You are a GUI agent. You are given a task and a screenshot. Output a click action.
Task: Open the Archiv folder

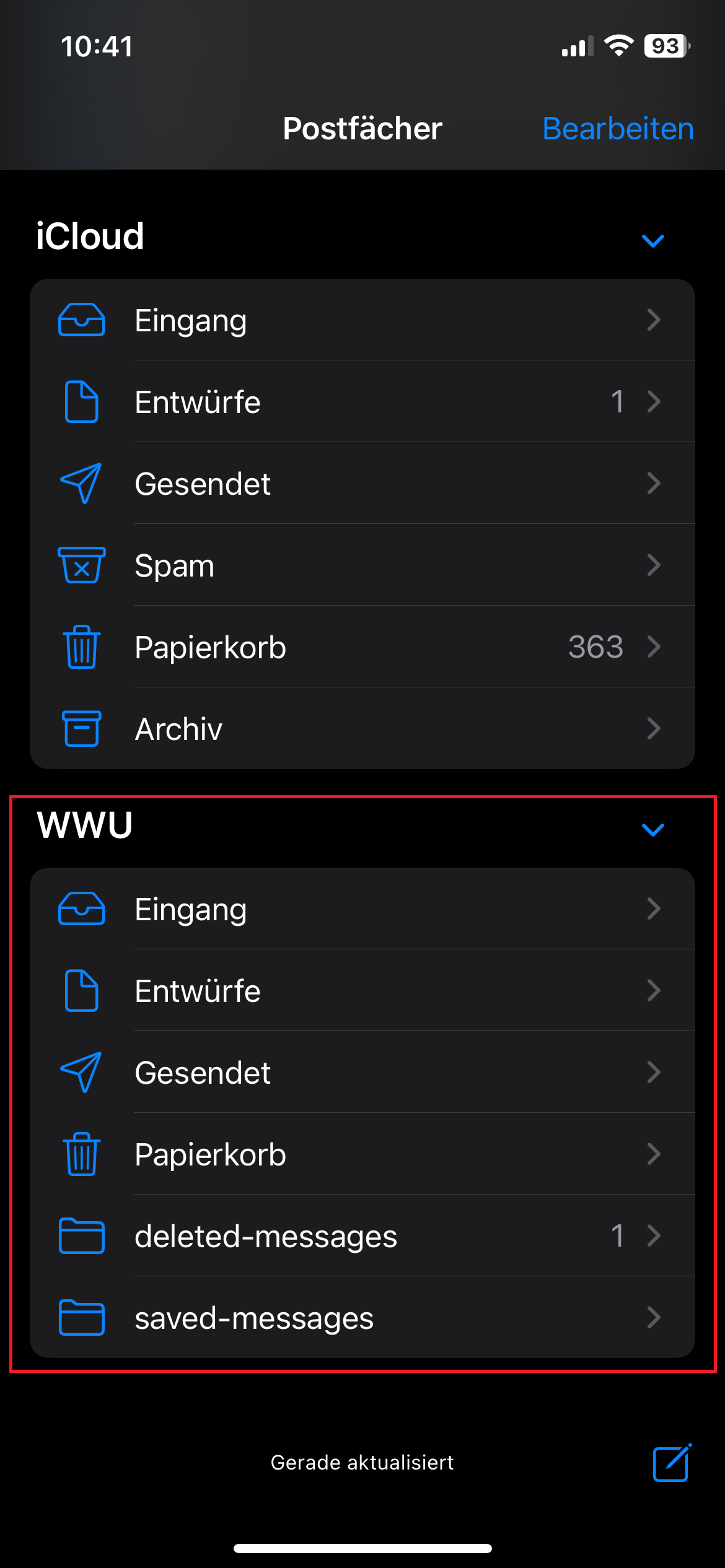362,729
